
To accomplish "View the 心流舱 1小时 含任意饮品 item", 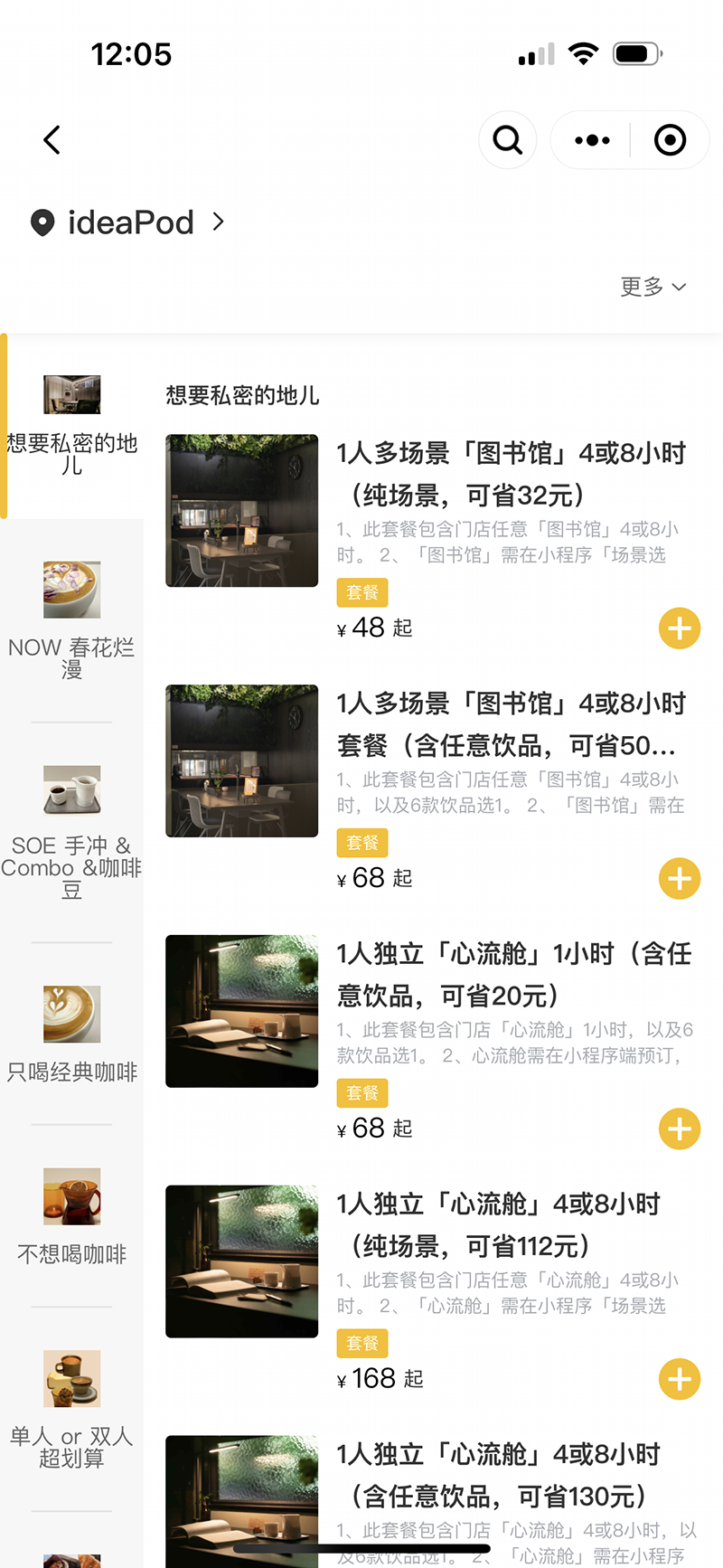I will point(513,975).
